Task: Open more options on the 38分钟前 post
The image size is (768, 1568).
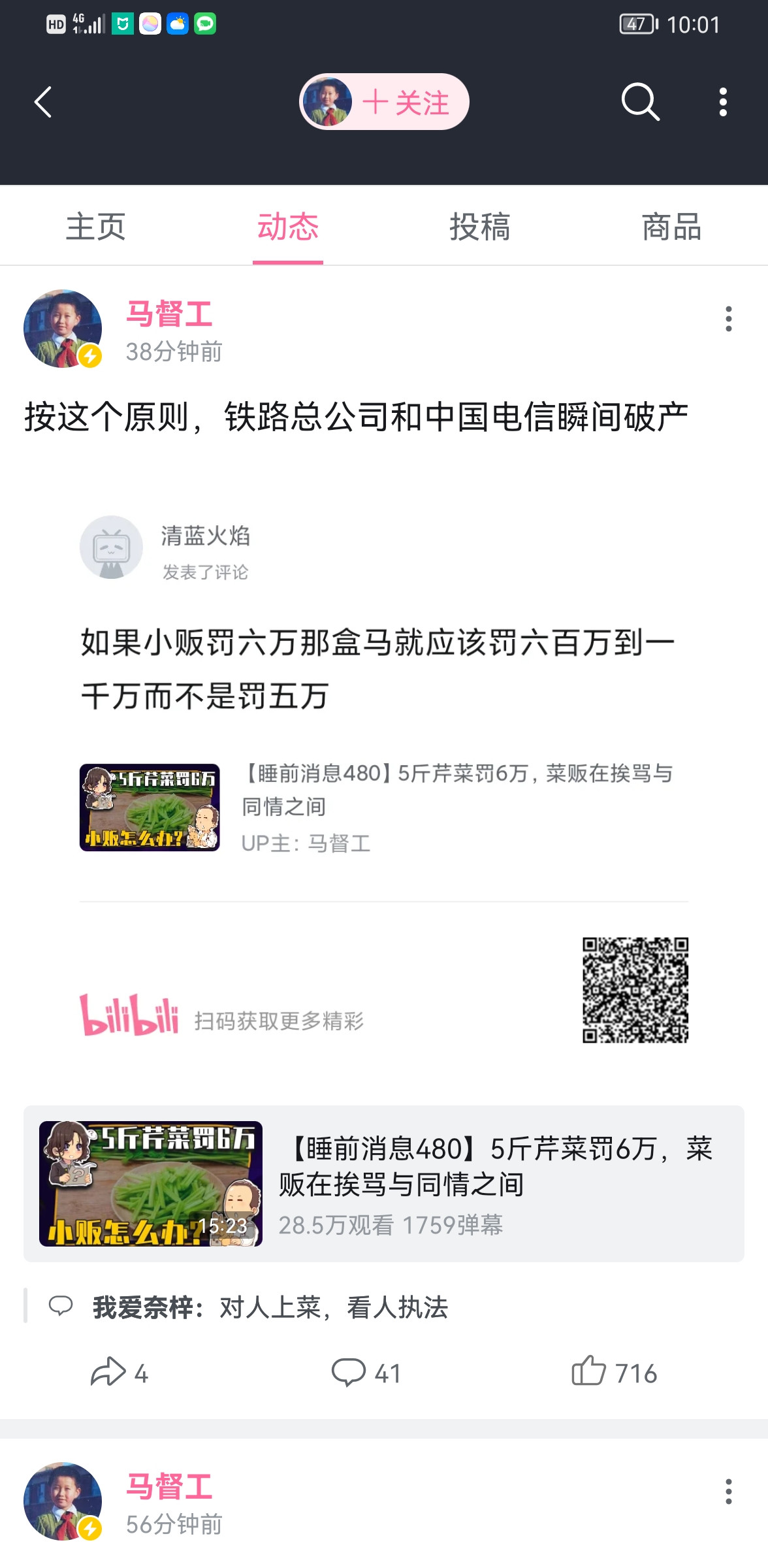Action: click(x=728, y=319)
